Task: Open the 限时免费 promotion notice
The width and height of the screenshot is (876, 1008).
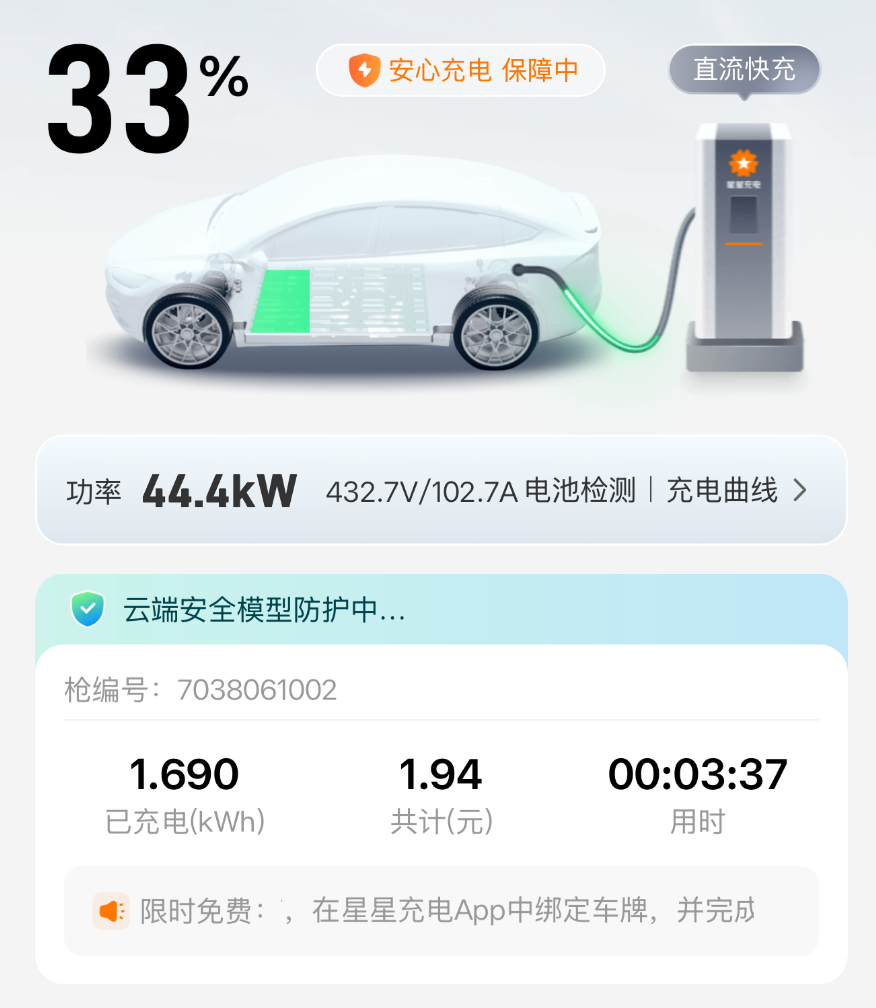Action: click(x=441, y=911)
